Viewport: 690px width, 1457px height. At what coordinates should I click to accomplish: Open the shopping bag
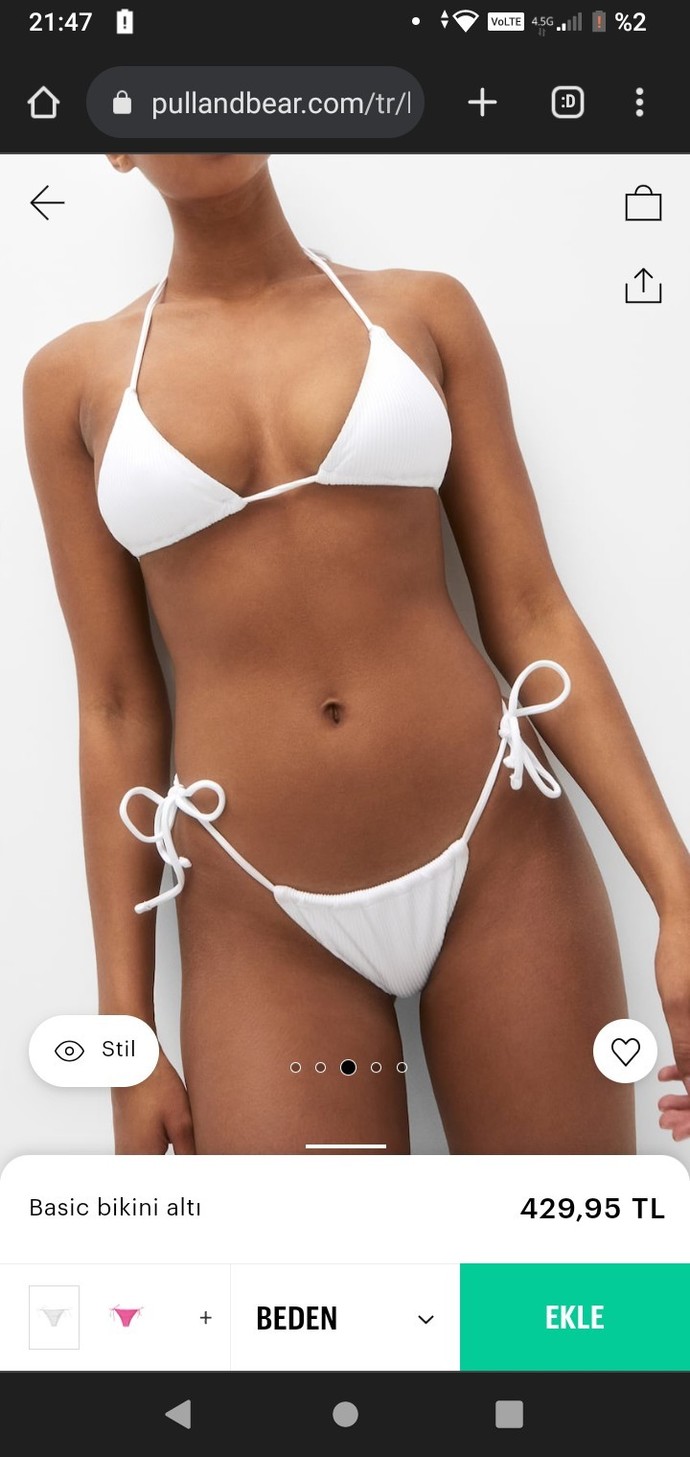tap(643, 203)
